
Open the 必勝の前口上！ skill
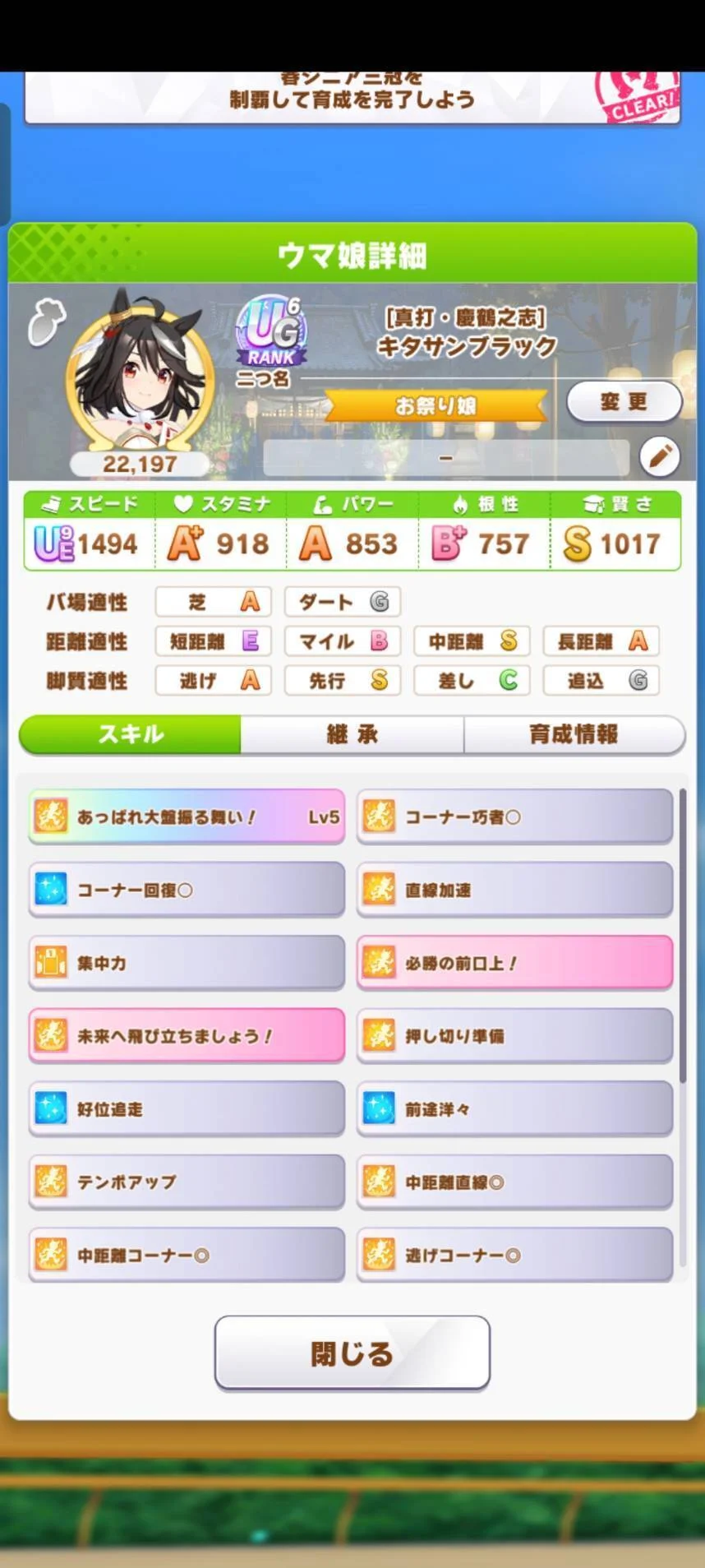click(x=514, y=963)
